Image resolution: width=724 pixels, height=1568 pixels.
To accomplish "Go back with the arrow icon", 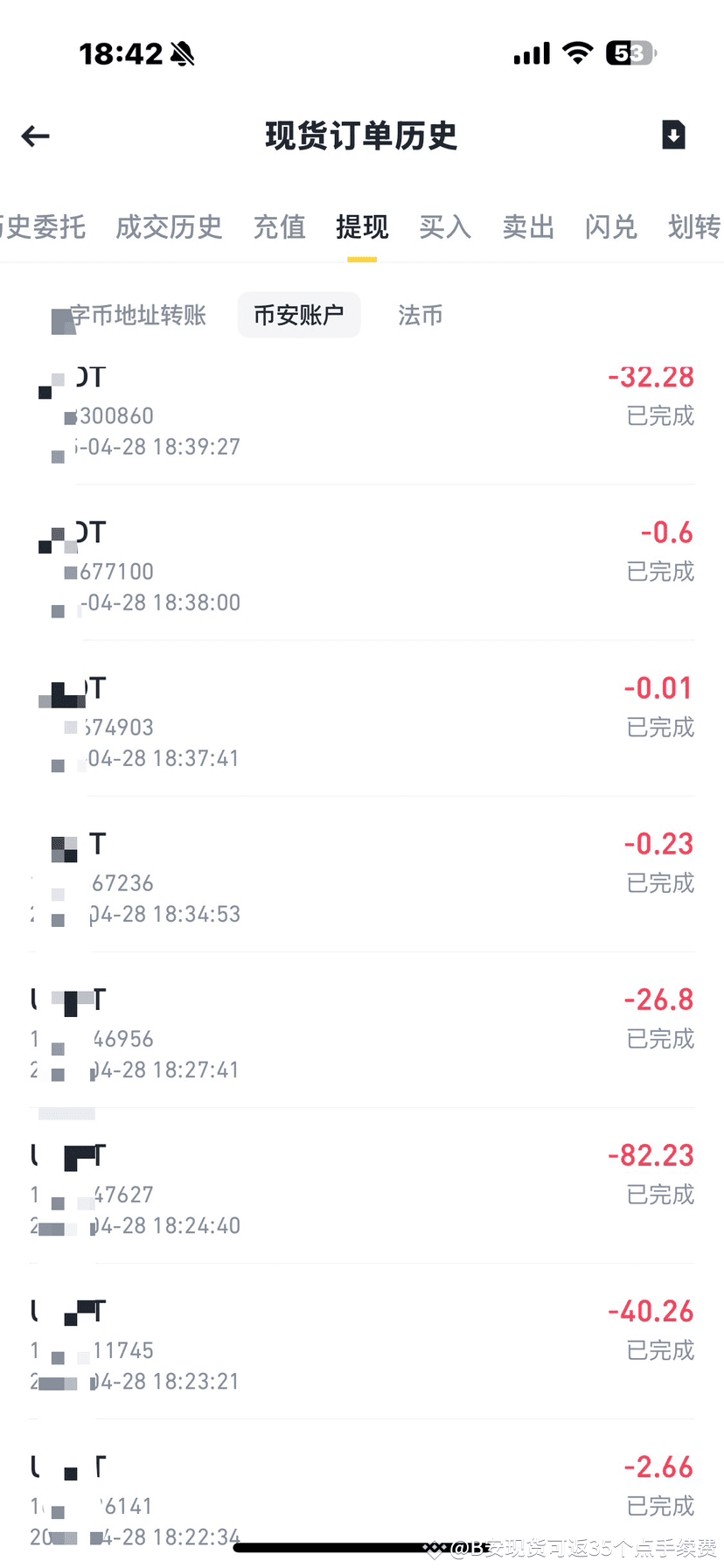I will (36, 136).
